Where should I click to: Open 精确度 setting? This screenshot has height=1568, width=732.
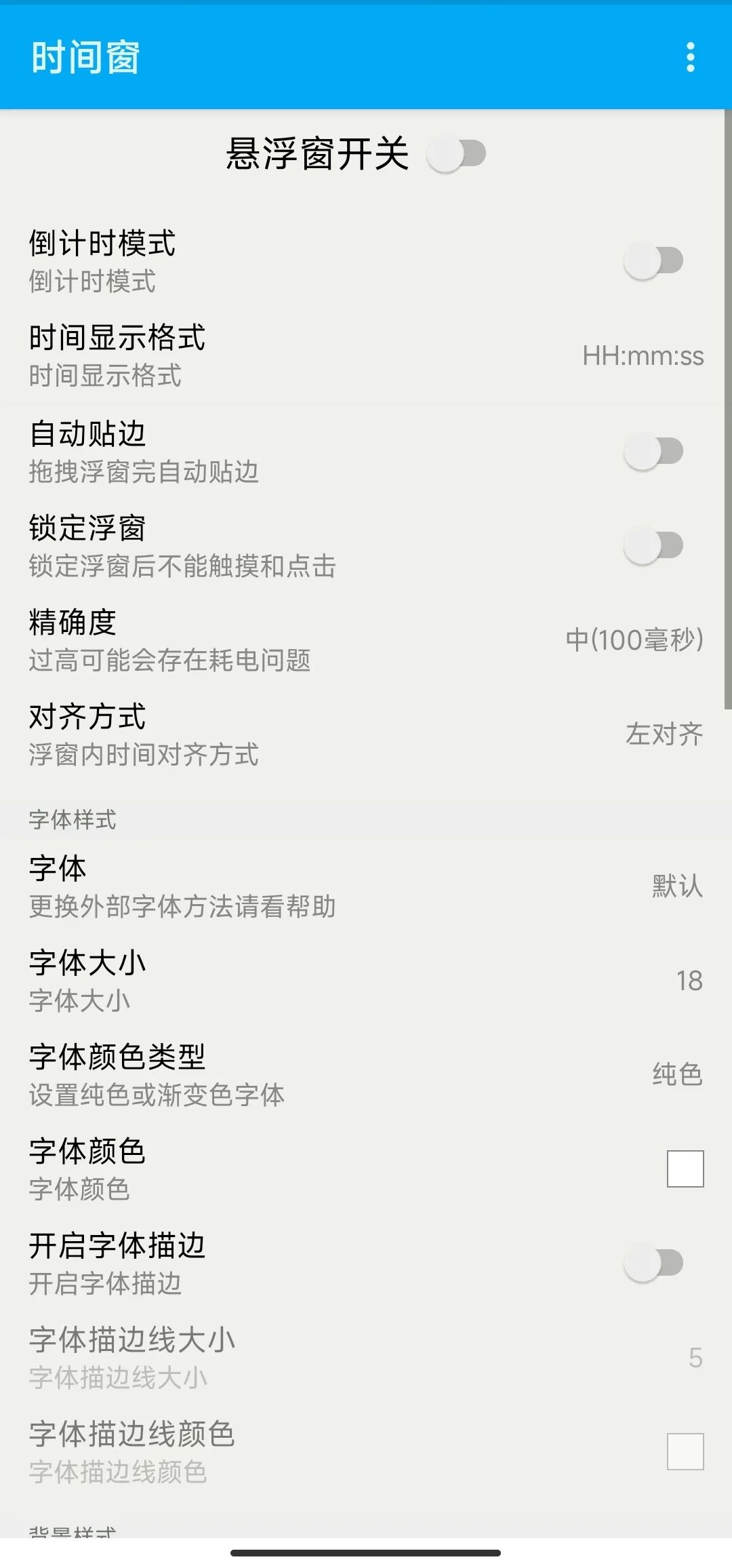coord(366,640)
